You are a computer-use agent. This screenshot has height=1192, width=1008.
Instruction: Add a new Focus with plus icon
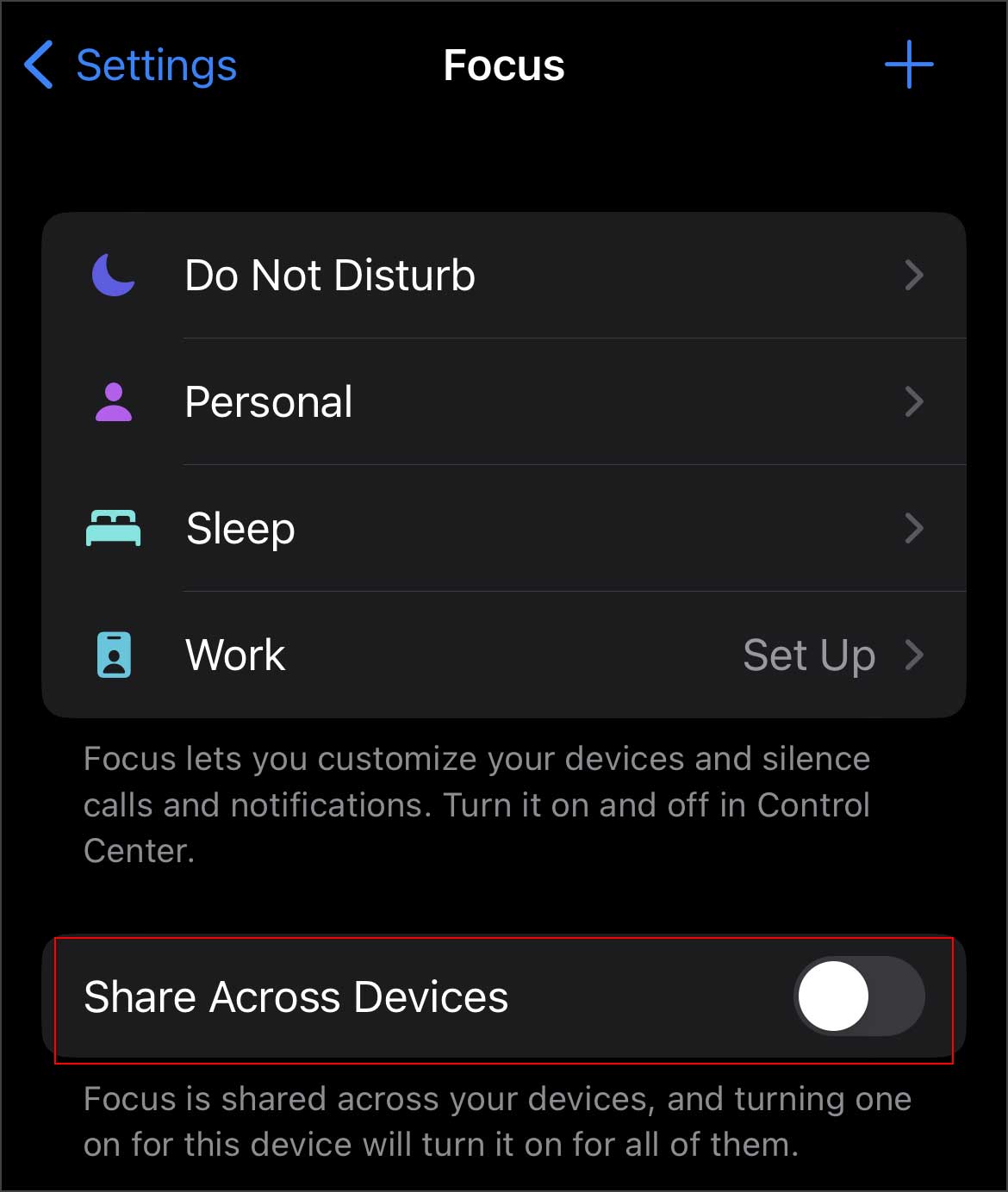click(x=908, y=65)
